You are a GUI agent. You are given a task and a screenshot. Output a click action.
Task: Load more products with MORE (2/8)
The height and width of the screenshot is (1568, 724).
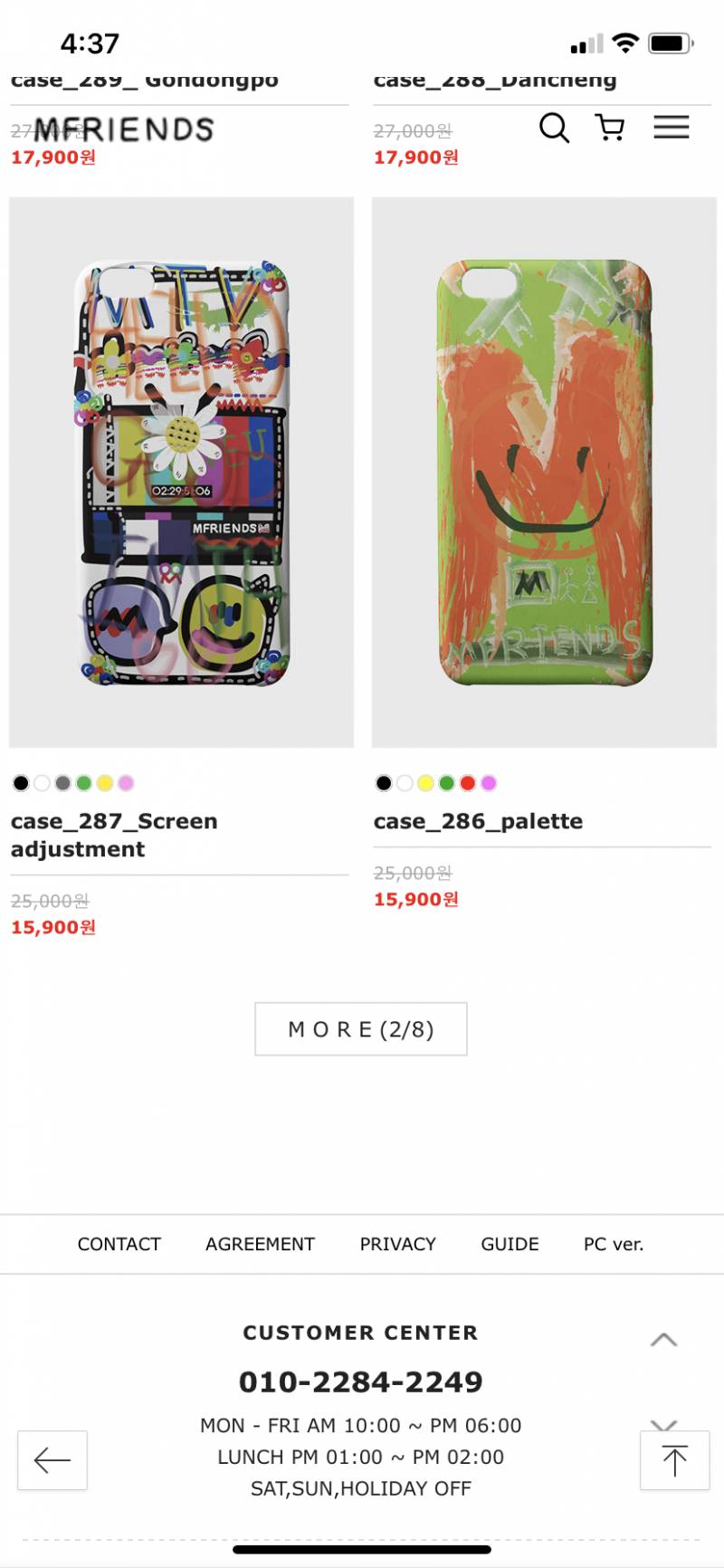tap(361, 1029)
